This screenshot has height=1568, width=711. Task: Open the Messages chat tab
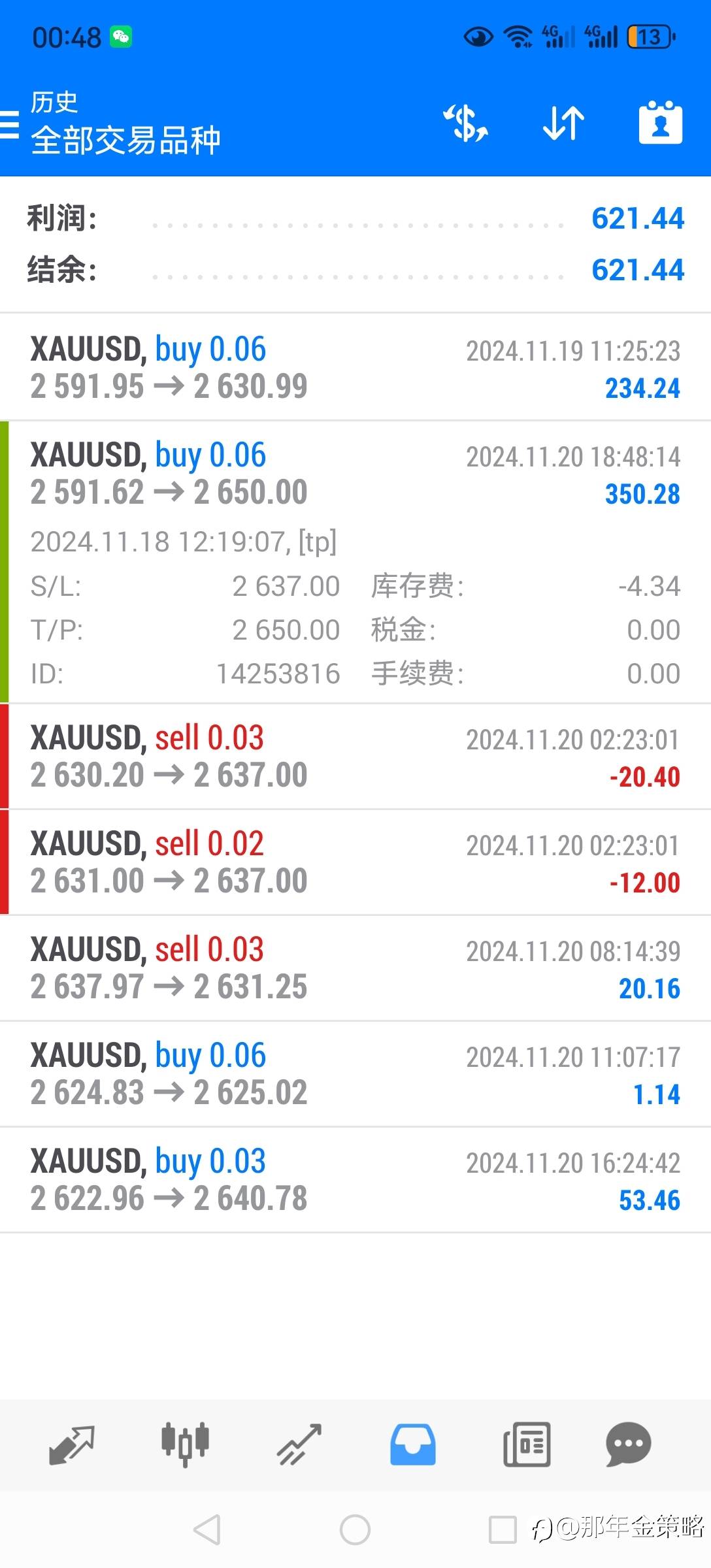628,1444
